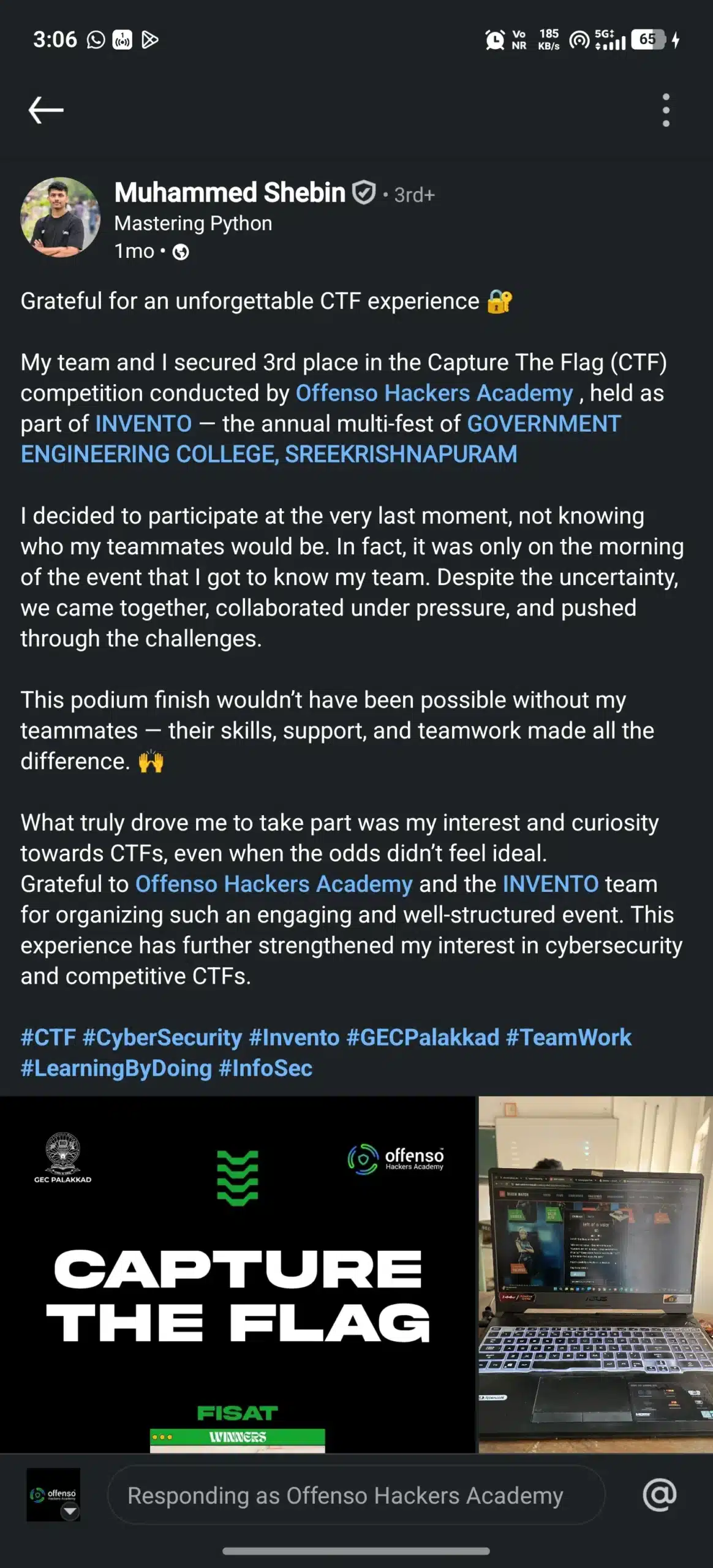Screen dimensions: 713x1568
Task: Open the INVENTO mention after "part of"
Action: [143, 424]
